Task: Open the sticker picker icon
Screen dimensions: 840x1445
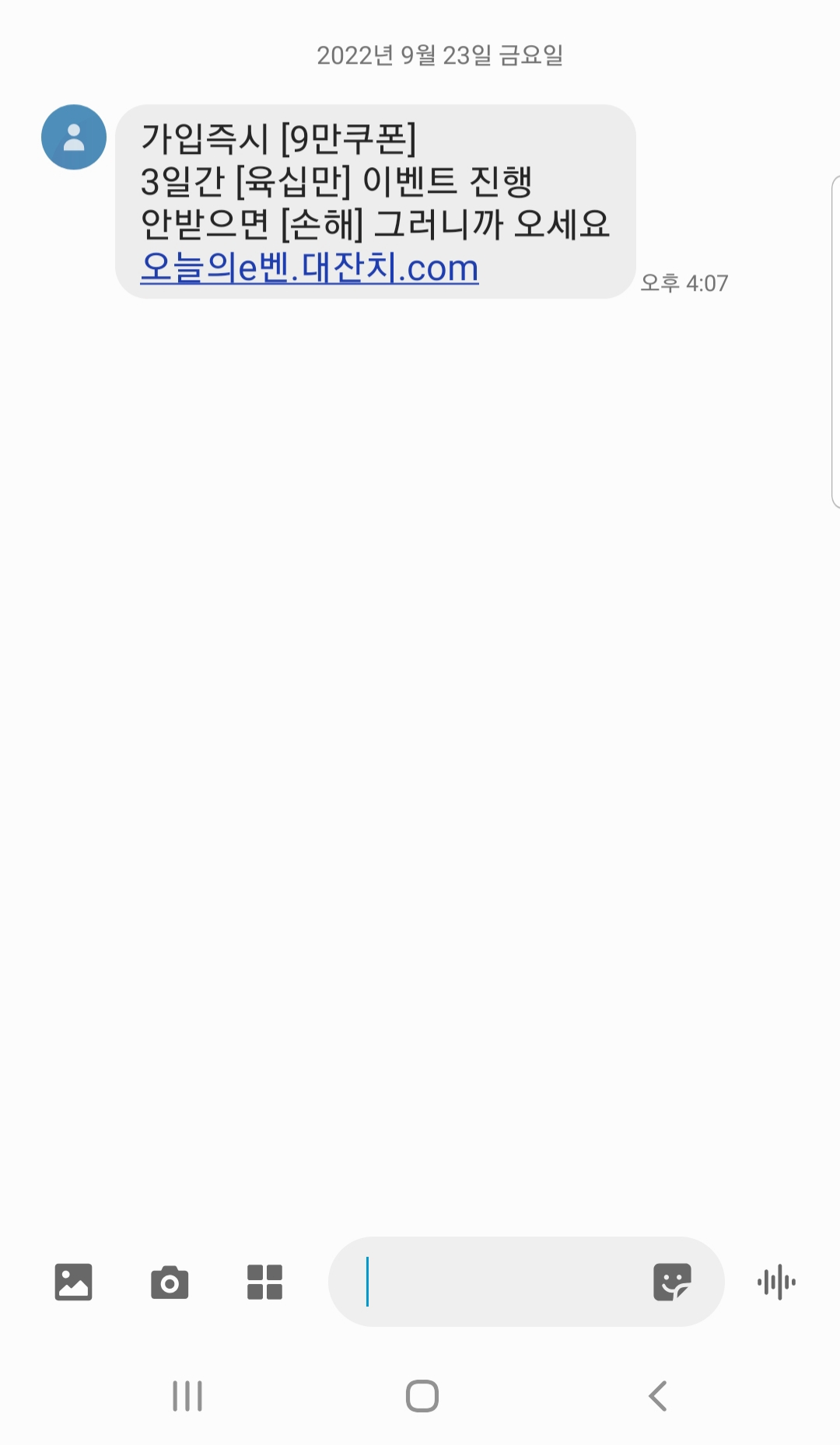Action: pyautogui.click(x=672, y=1282)
